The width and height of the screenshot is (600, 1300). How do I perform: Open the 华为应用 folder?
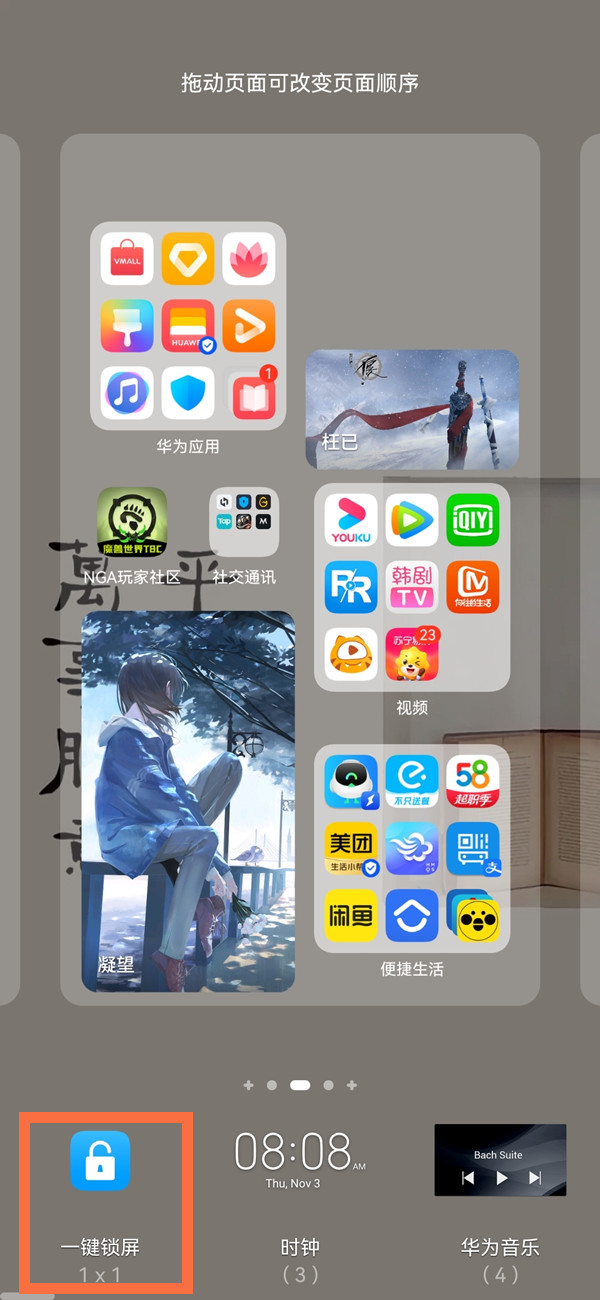tap(188, 326)
